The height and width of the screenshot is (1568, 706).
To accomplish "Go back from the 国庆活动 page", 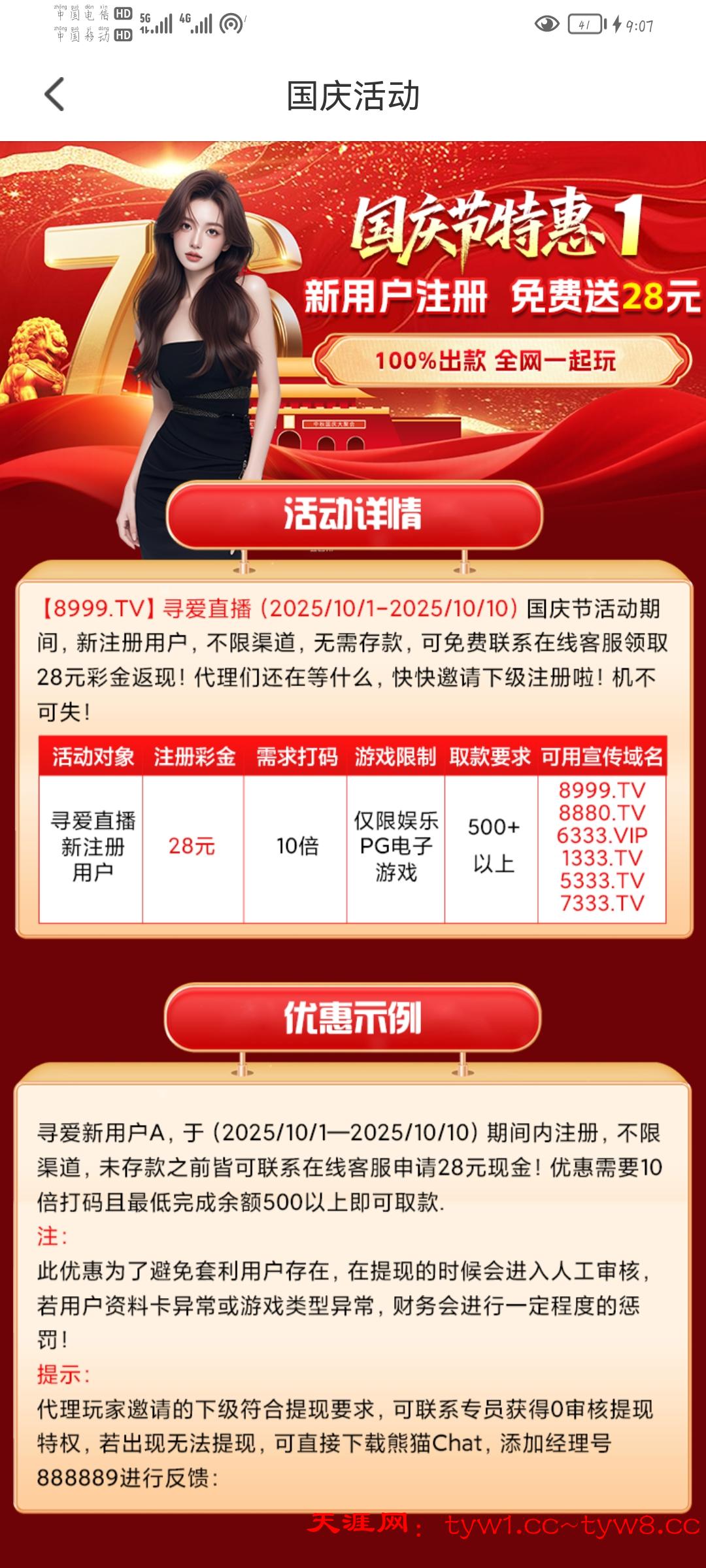I will [55, 95].
